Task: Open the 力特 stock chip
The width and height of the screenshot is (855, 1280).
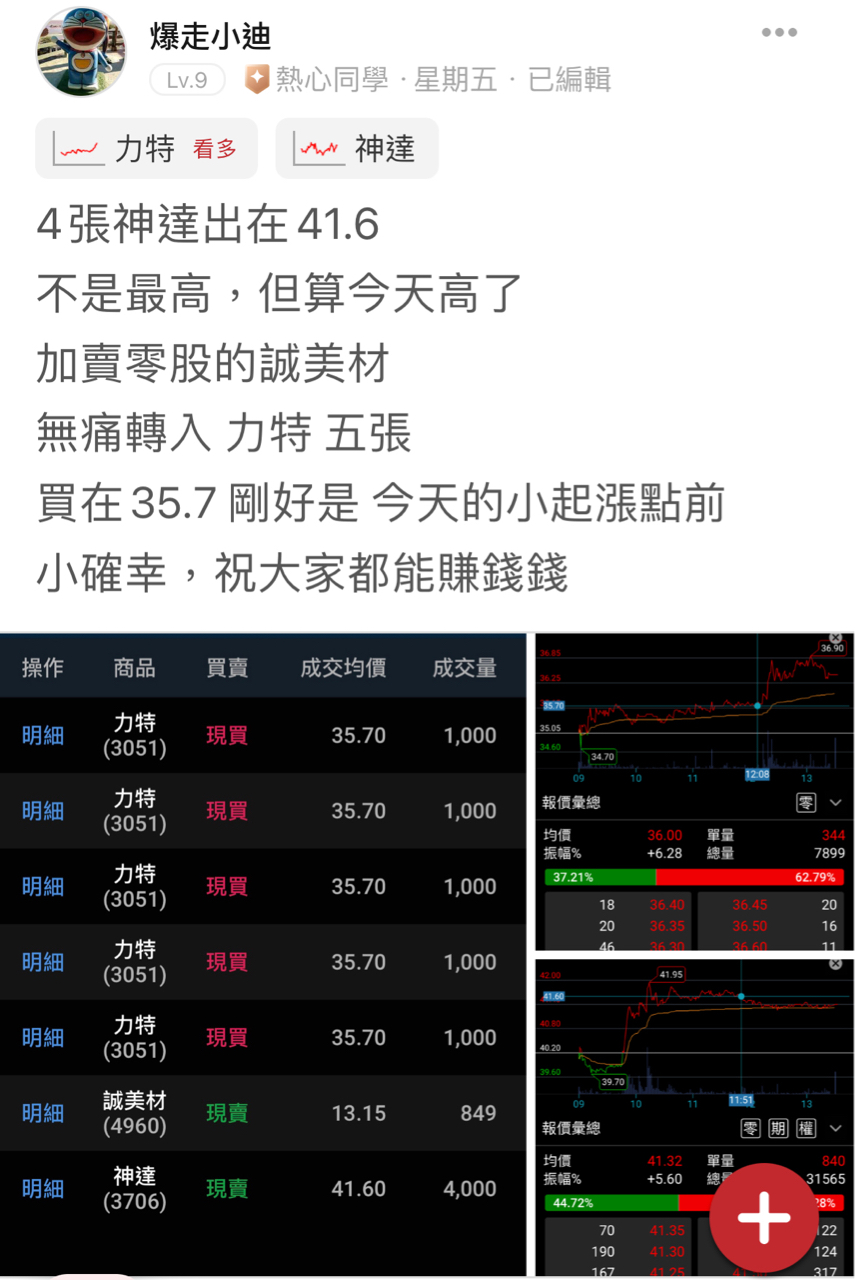Action: tap(146, 149)
